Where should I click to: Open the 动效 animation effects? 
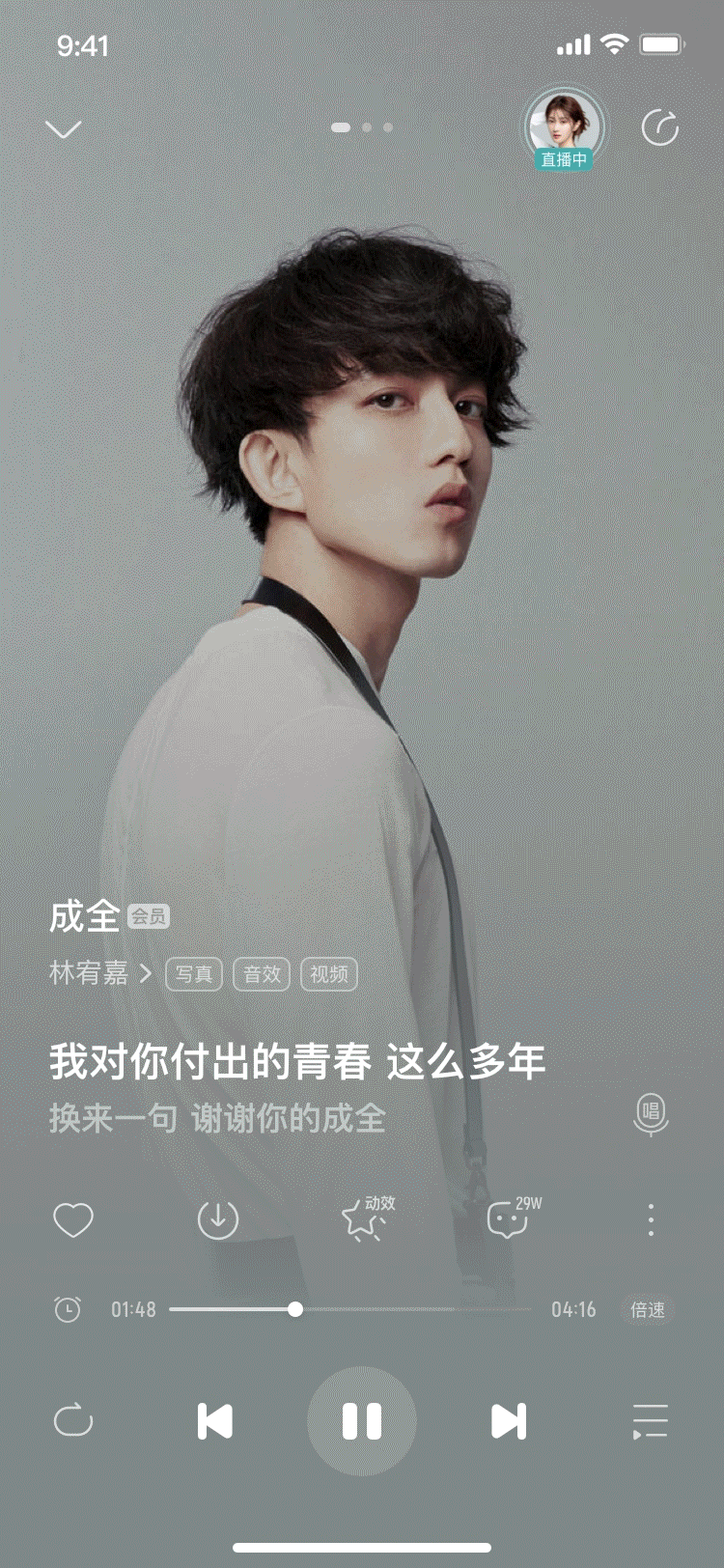click(x=366, y=1219)
